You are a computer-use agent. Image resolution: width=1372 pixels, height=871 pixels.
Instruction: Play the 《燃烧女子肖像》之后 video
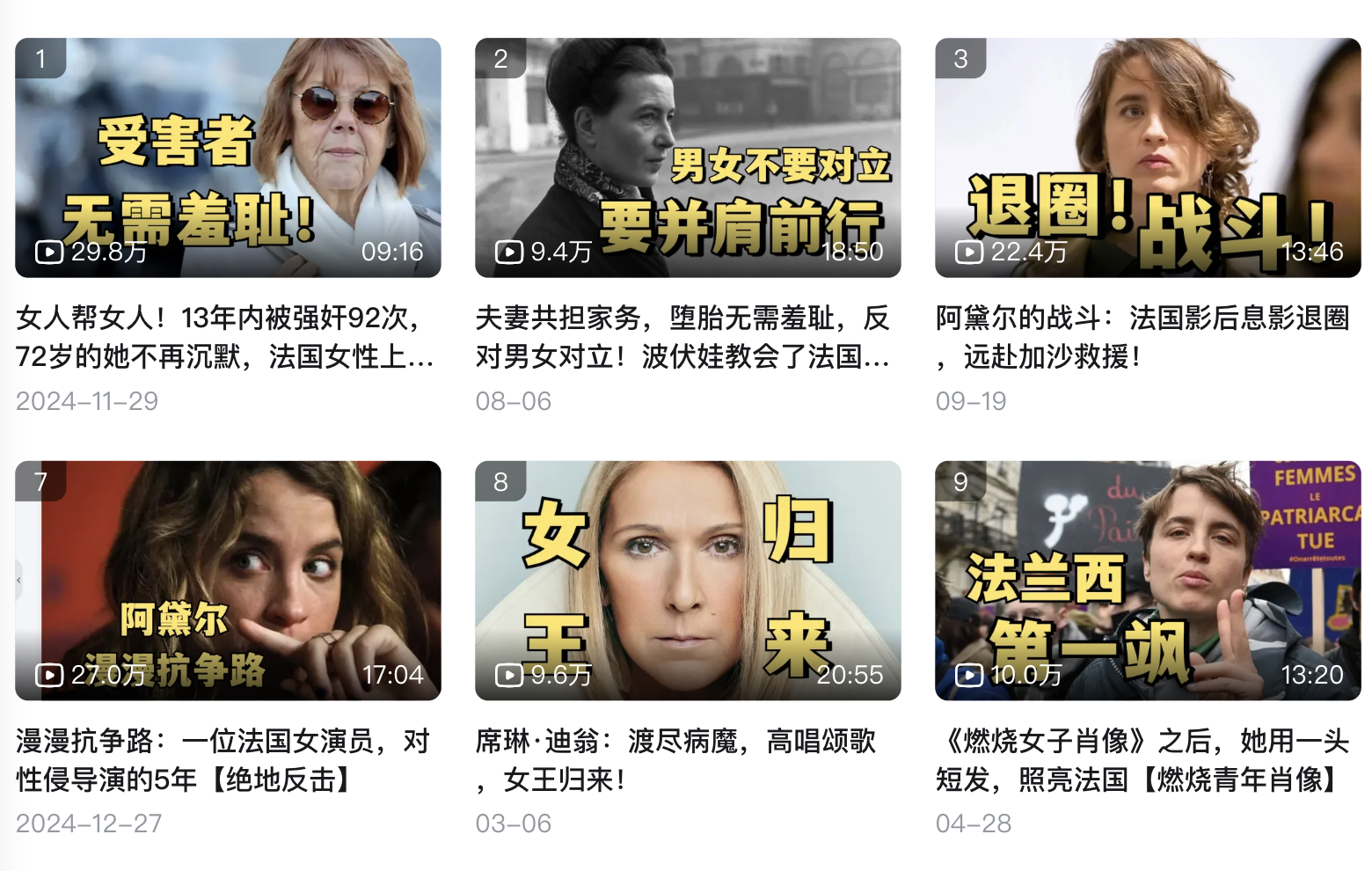pos(1148,581)
